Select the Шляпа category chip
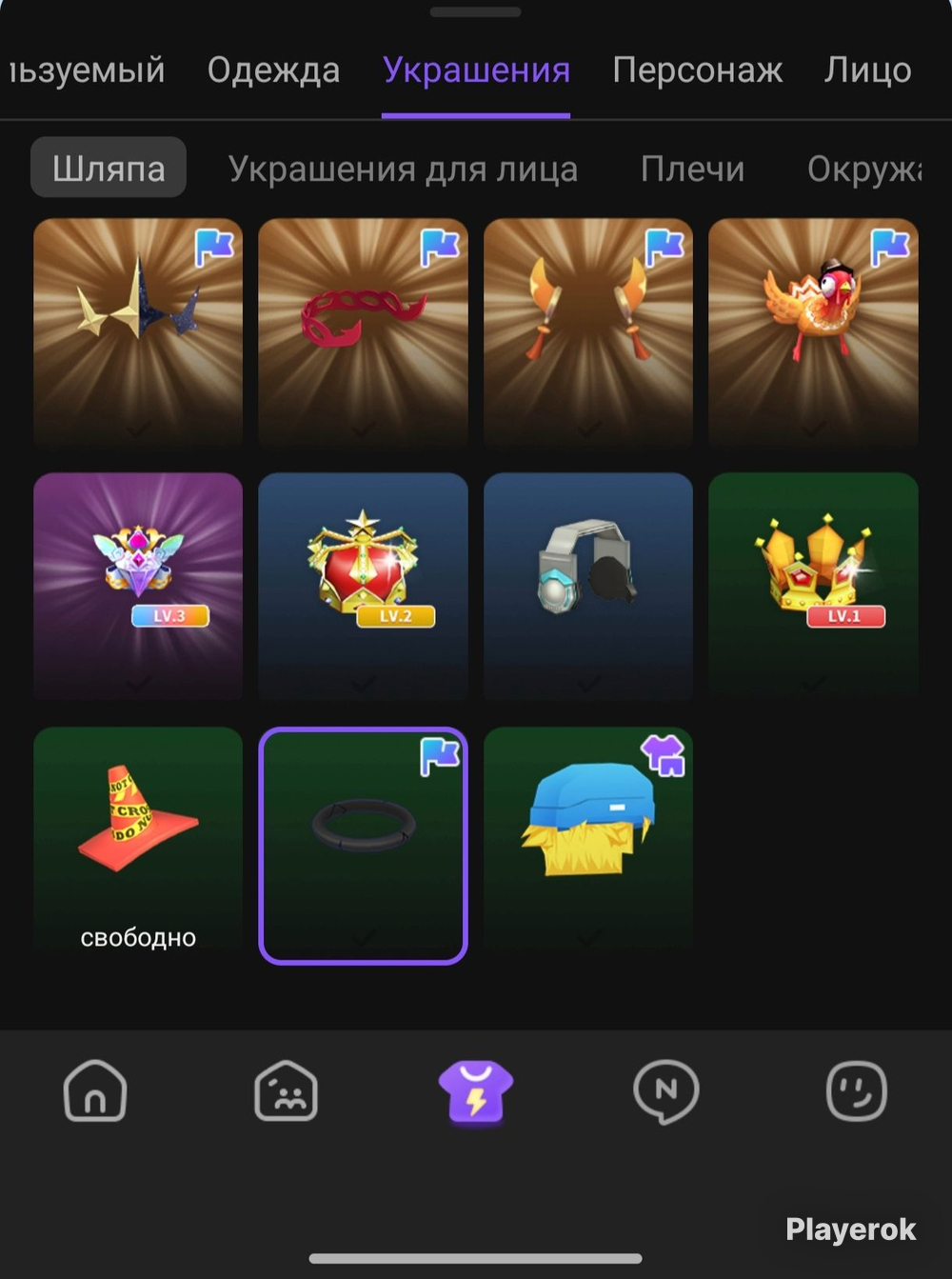Screen dimensions: 952x1279 [x=109, y=168]
